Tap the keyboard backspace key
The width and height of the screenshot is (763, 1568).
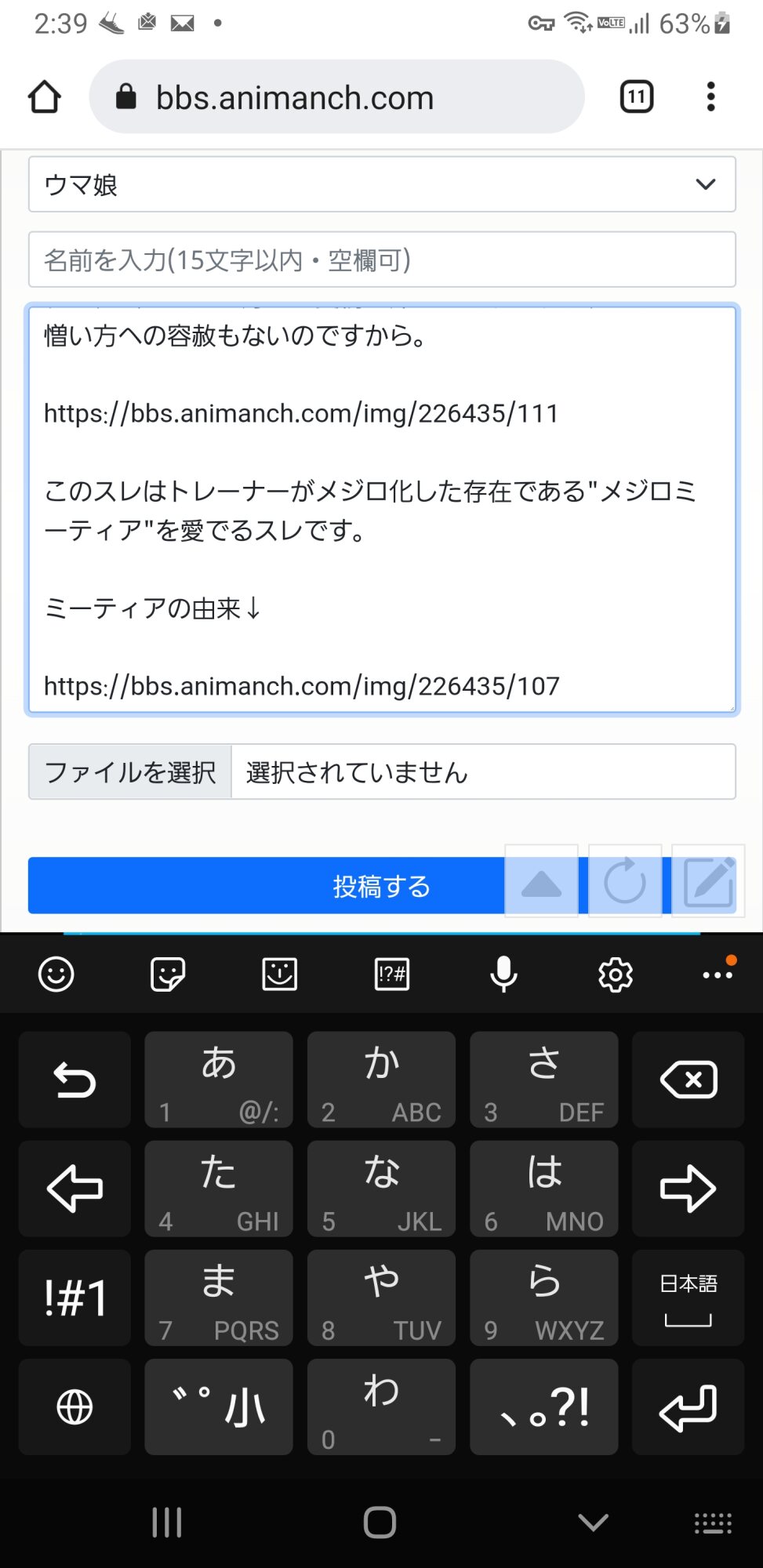point(688,1080)
